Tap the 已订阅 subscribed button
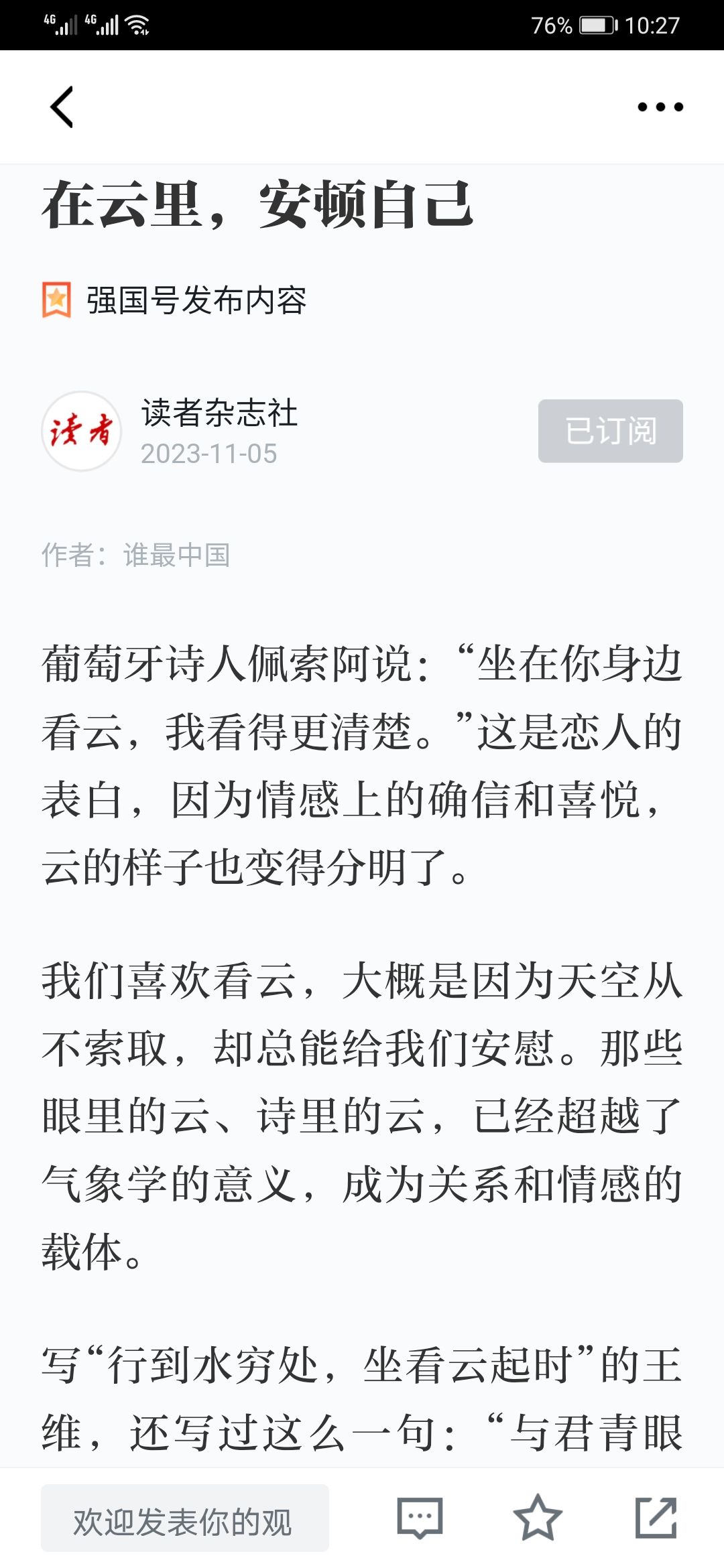 tap(611, 431)
